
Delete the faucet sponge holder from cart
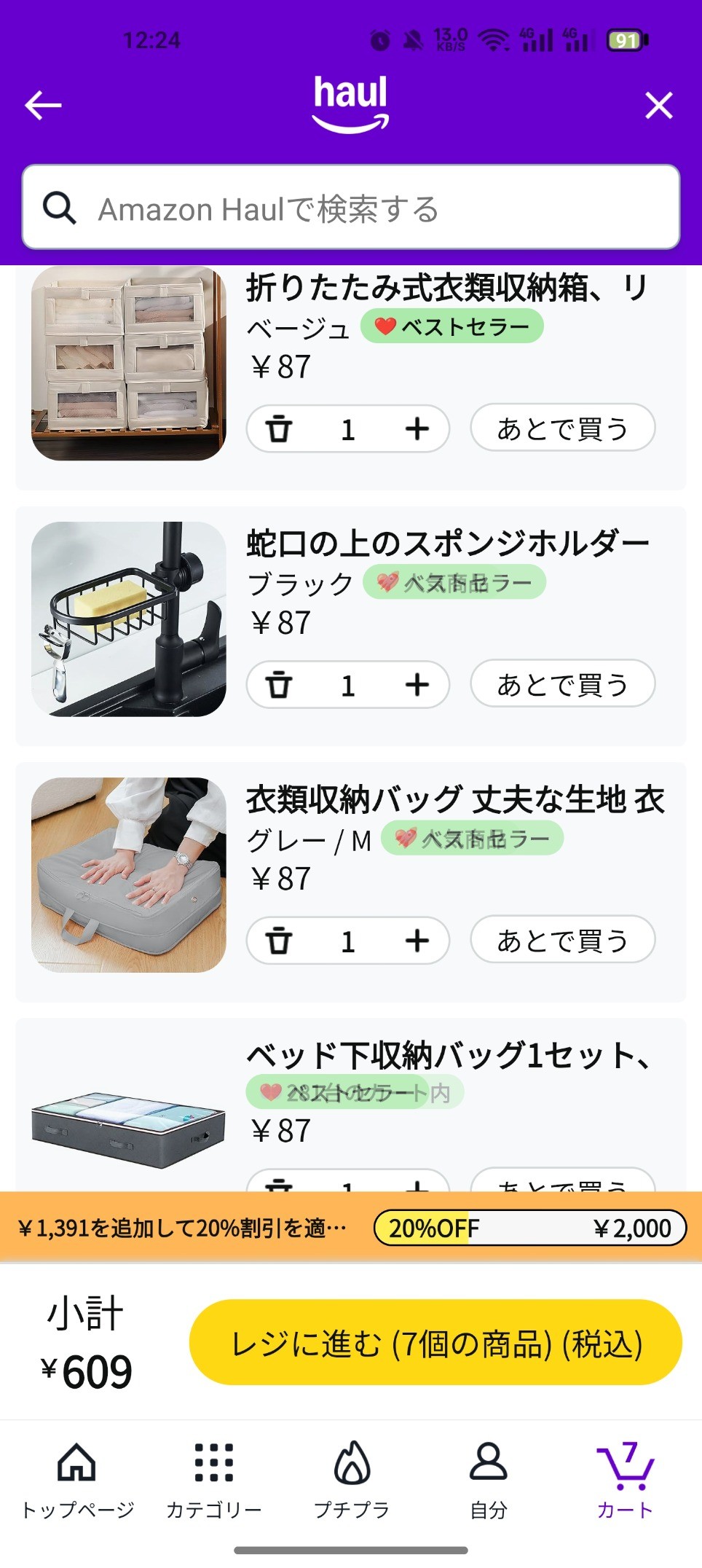tap(278, 685)
